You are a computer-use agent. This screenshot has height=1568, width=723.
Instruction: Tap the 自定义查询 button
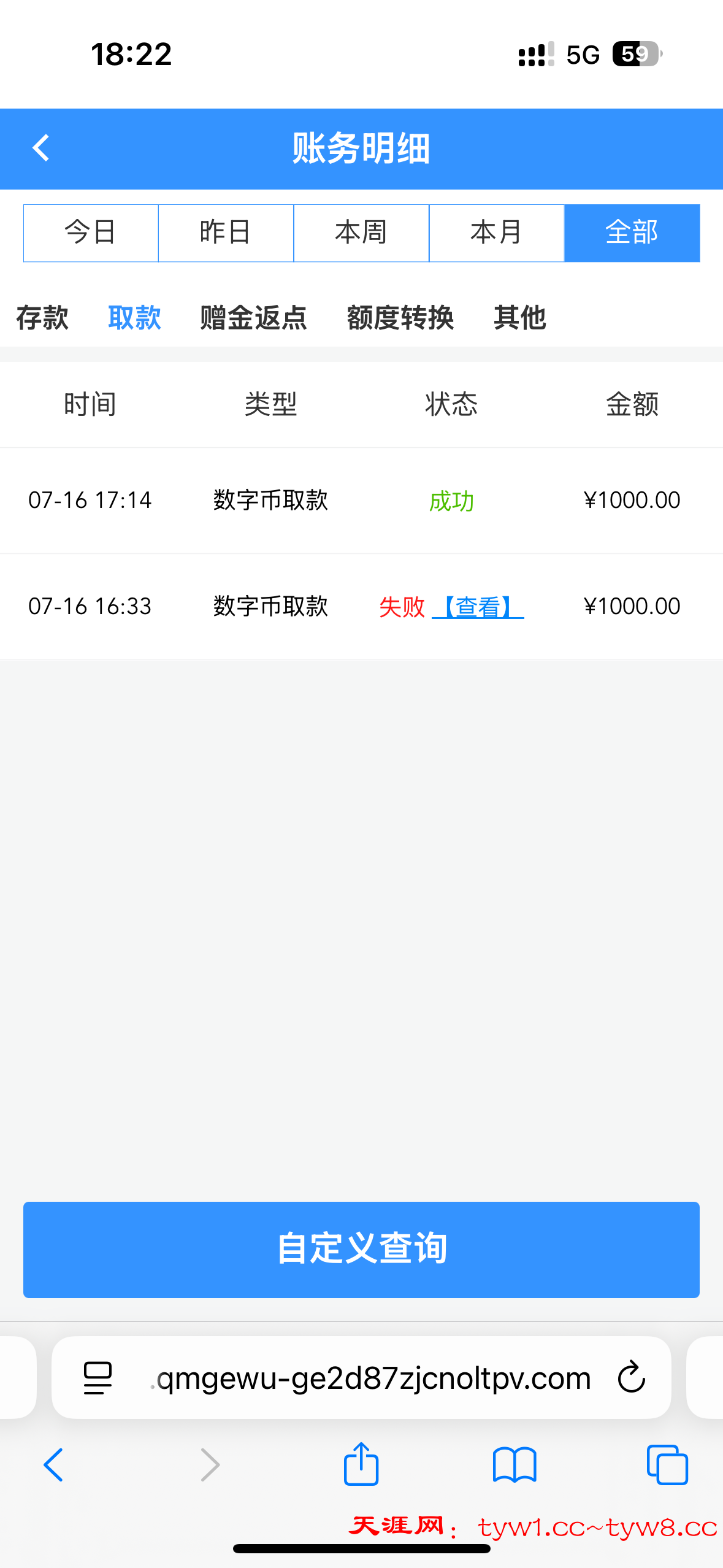tap(361, 1249)
